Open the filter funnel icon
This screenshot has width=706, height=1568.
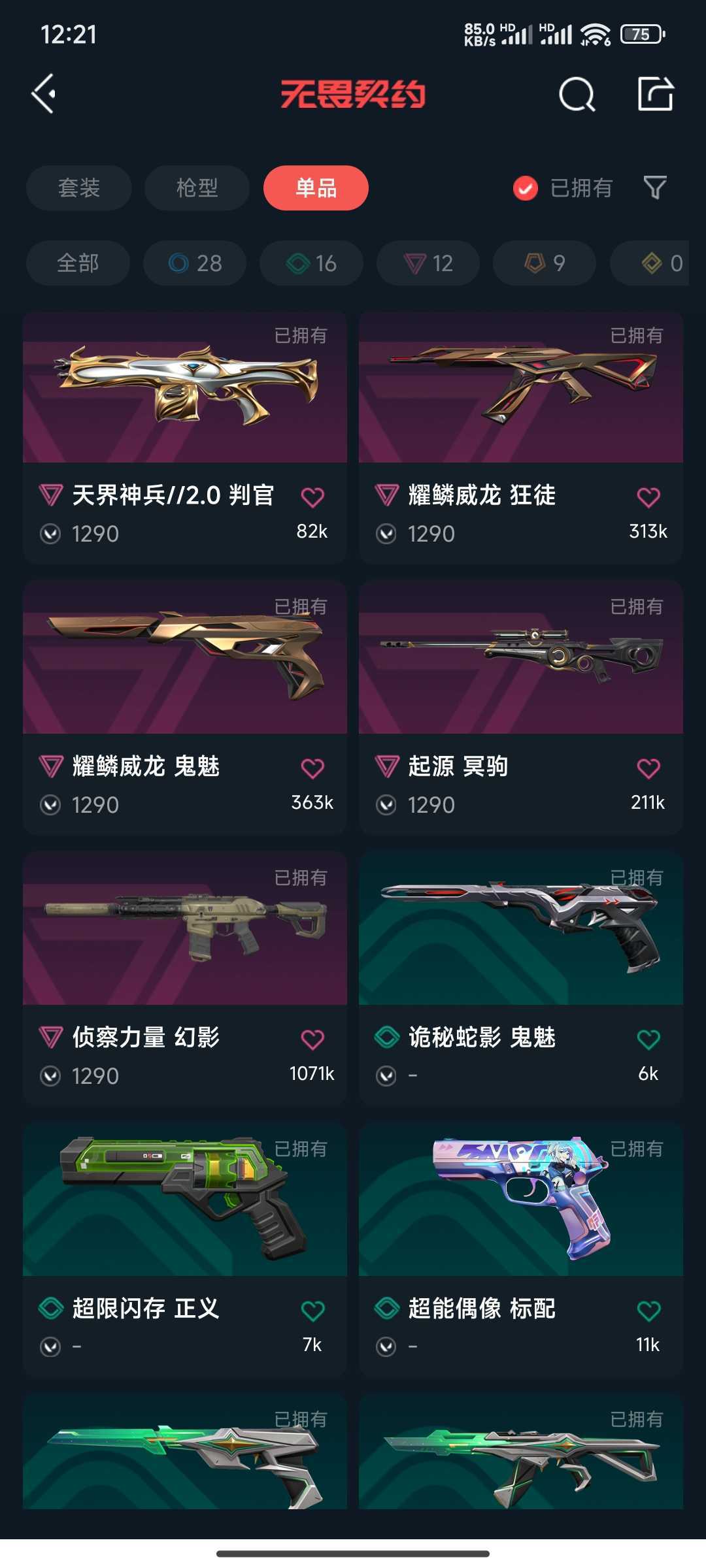pos(655,188)
